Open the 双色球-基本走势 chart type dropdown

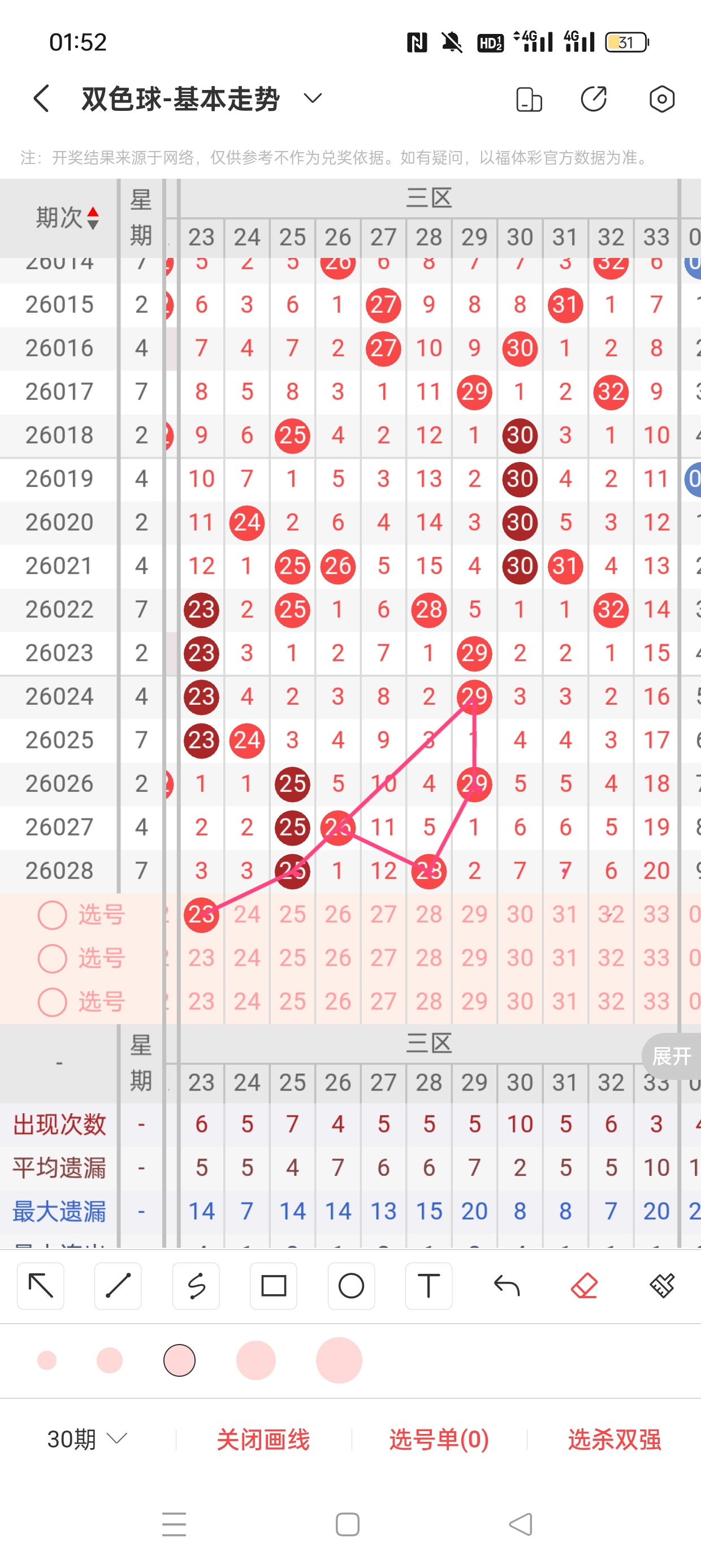[x=312, y=98]
